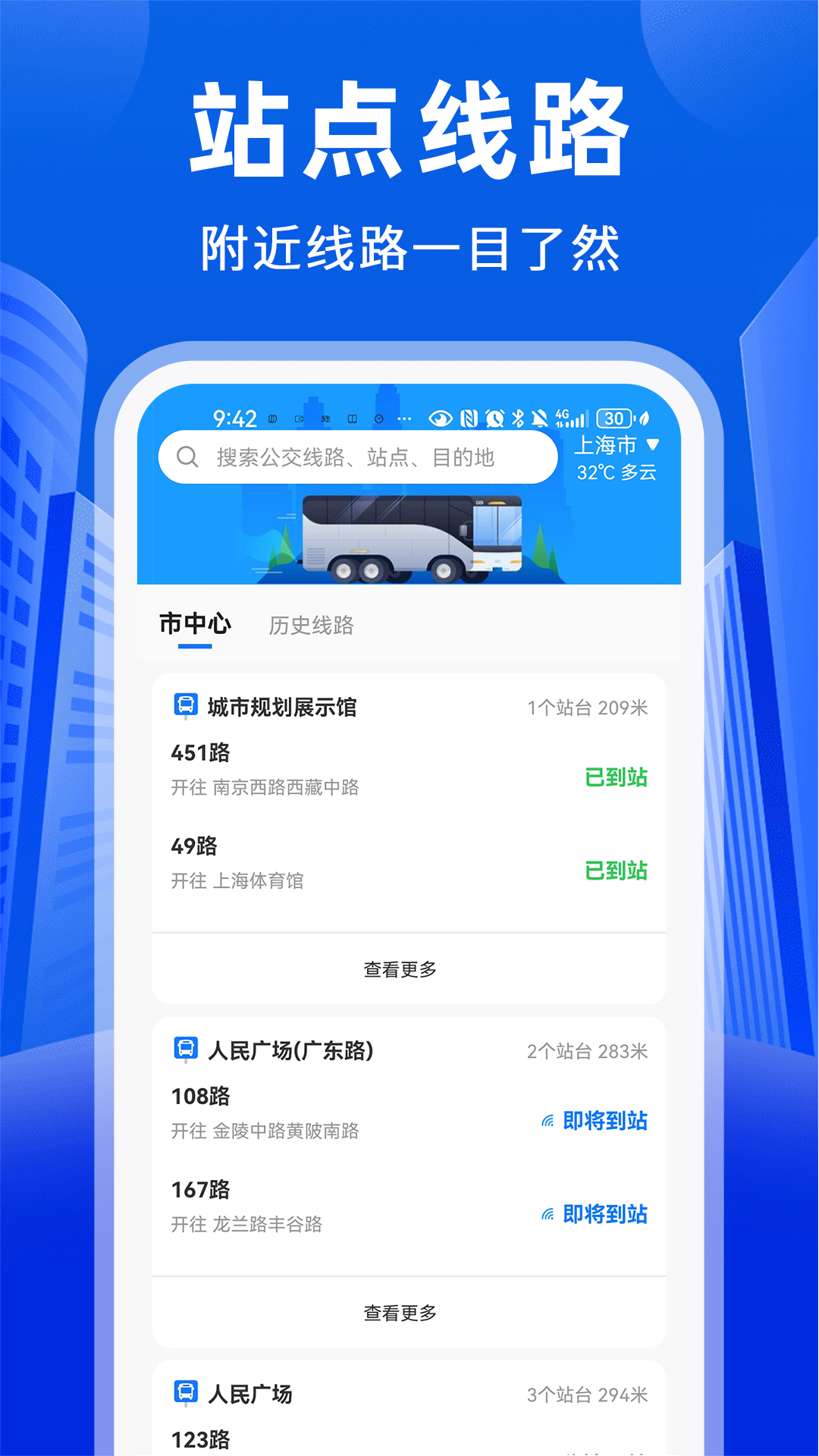Open the weather display showing 32℃ 多云
This screenshot has height=1456, width=819.
pyautogui.click(x=615, y=472)
